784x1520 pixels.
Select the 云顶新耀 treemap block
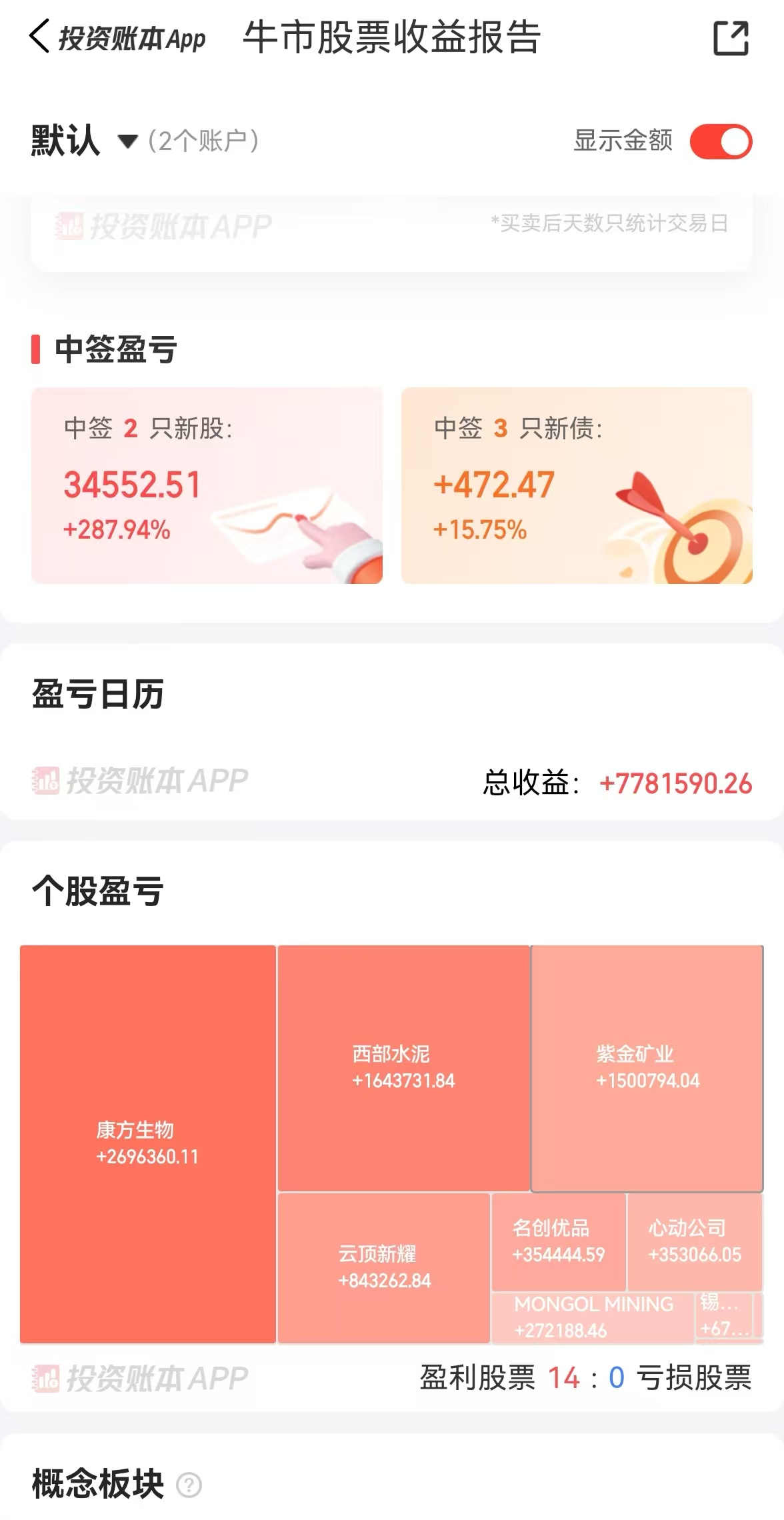tap(384, 1267)
